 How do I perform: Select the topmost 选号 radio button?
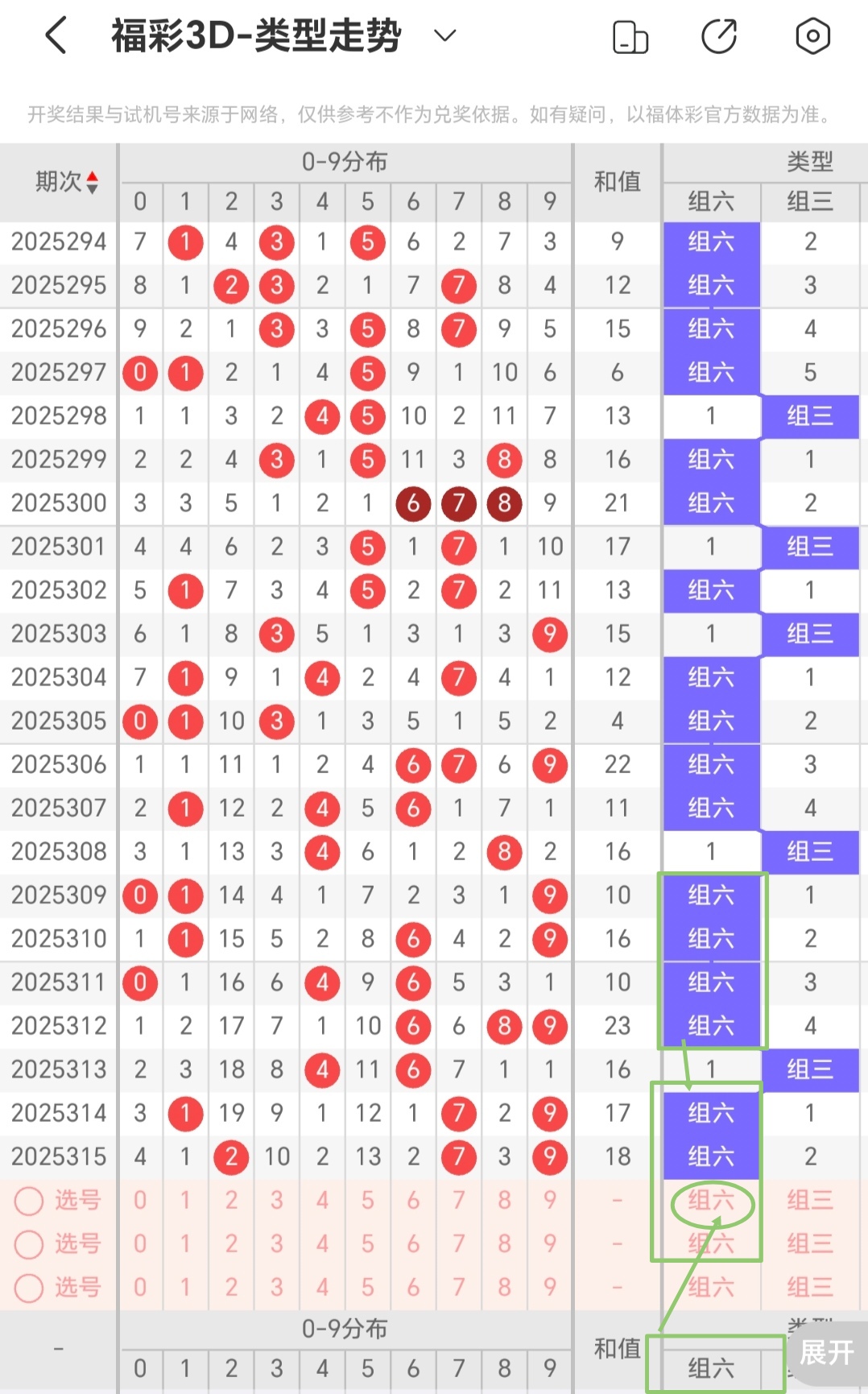(x=29, y=1201)
